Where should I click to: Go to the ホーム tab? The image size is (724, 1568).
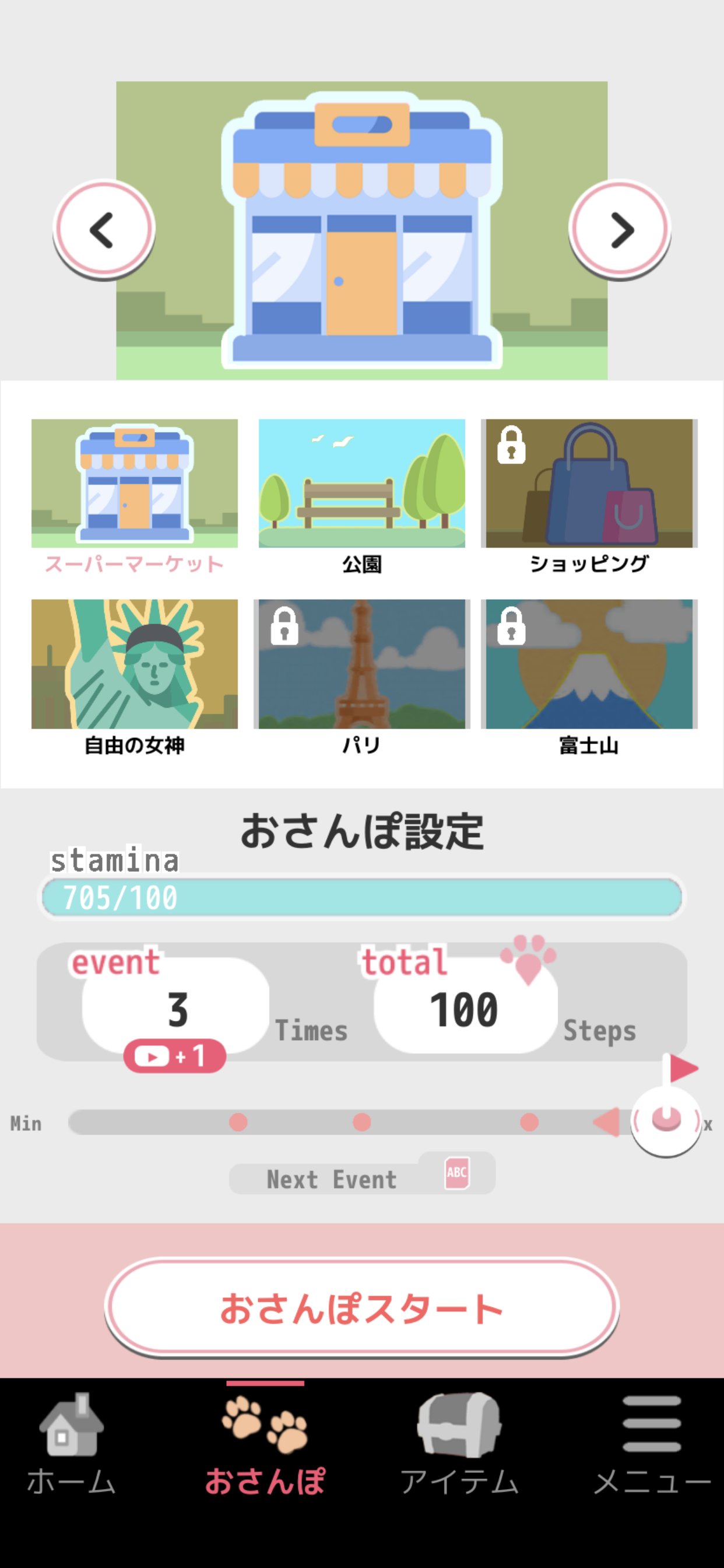click(71, 1443)
